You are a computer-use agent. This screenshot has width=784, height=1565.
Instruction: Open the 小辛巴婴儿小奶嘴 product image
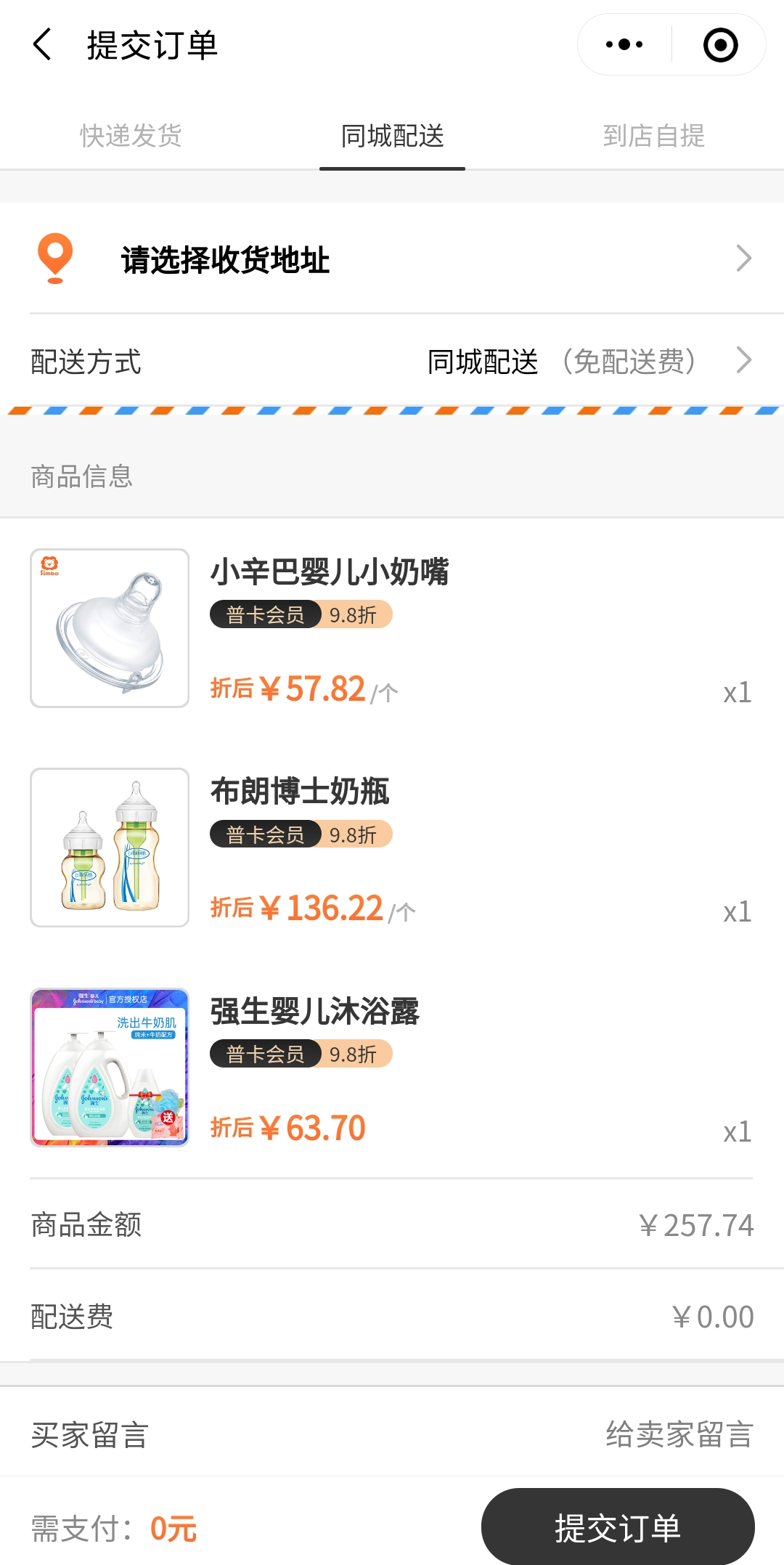click(110, 628)
